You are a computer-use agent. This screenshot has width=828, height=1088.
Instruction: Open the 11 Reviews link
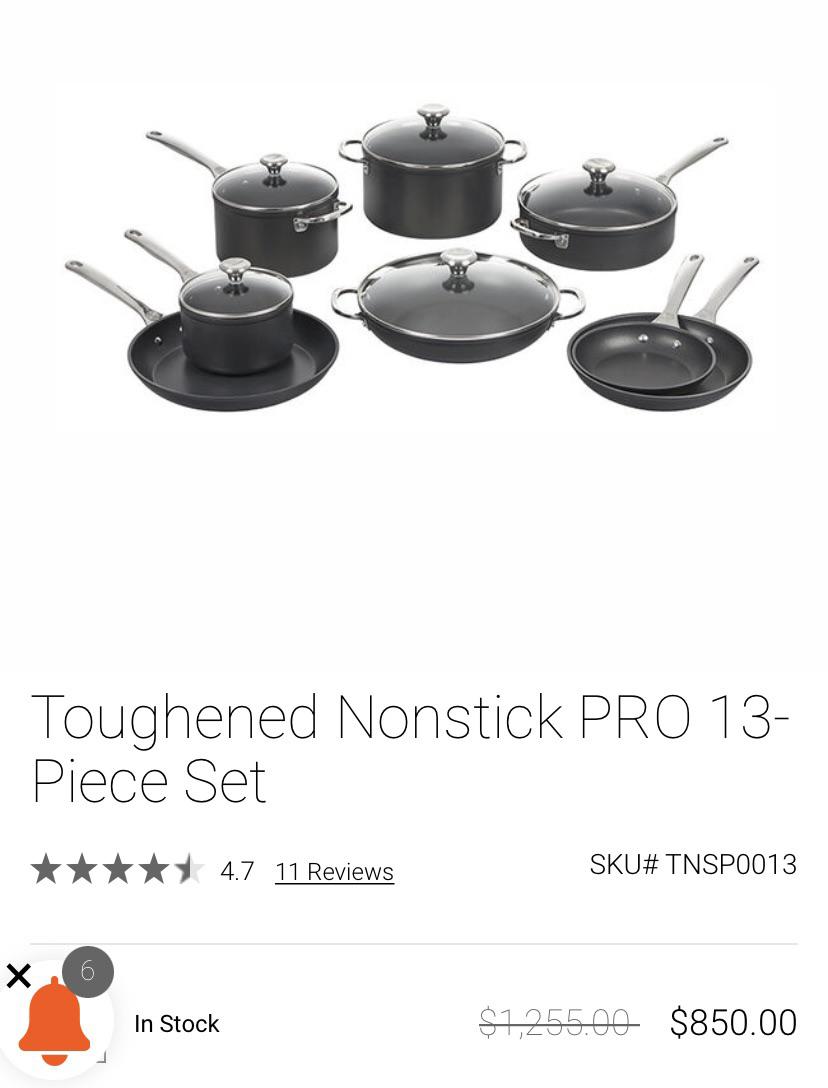coord(334,872)
